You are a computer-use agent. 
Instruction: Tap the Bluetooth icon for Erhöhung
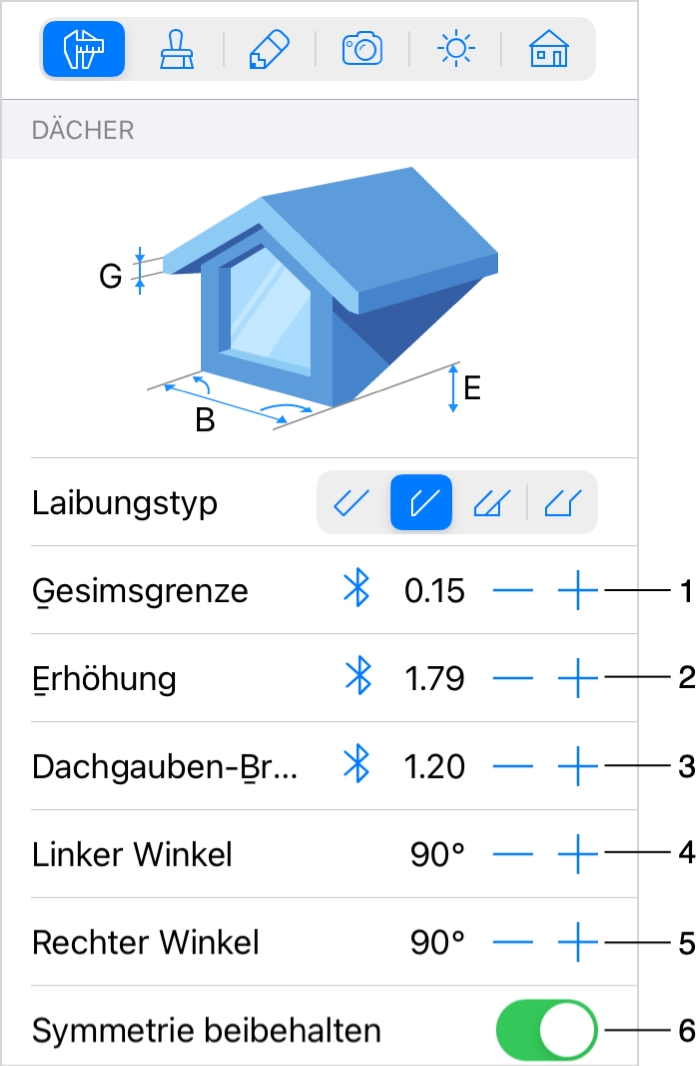coord(357,678)
